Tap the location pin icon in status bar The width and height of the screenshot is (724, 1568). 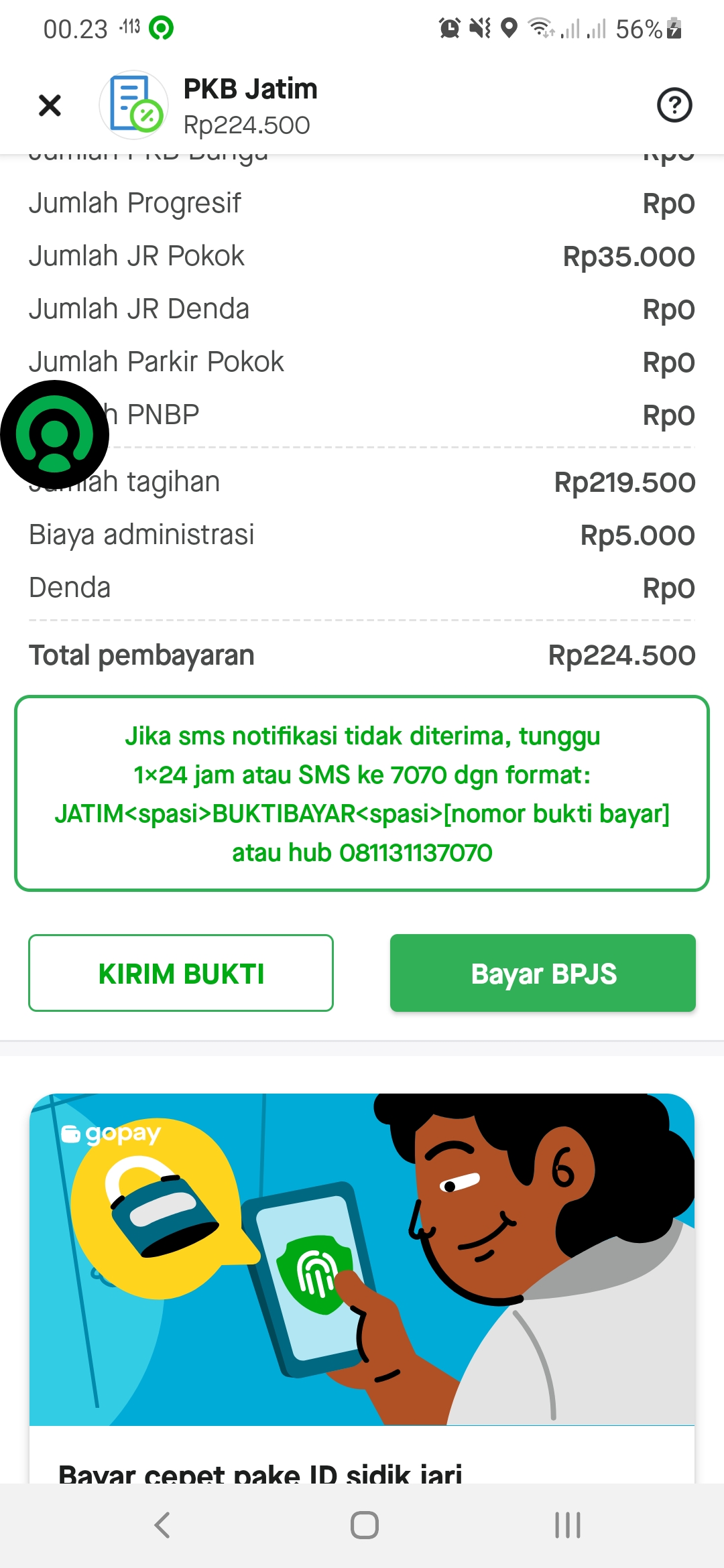click(x=510, y=28)
